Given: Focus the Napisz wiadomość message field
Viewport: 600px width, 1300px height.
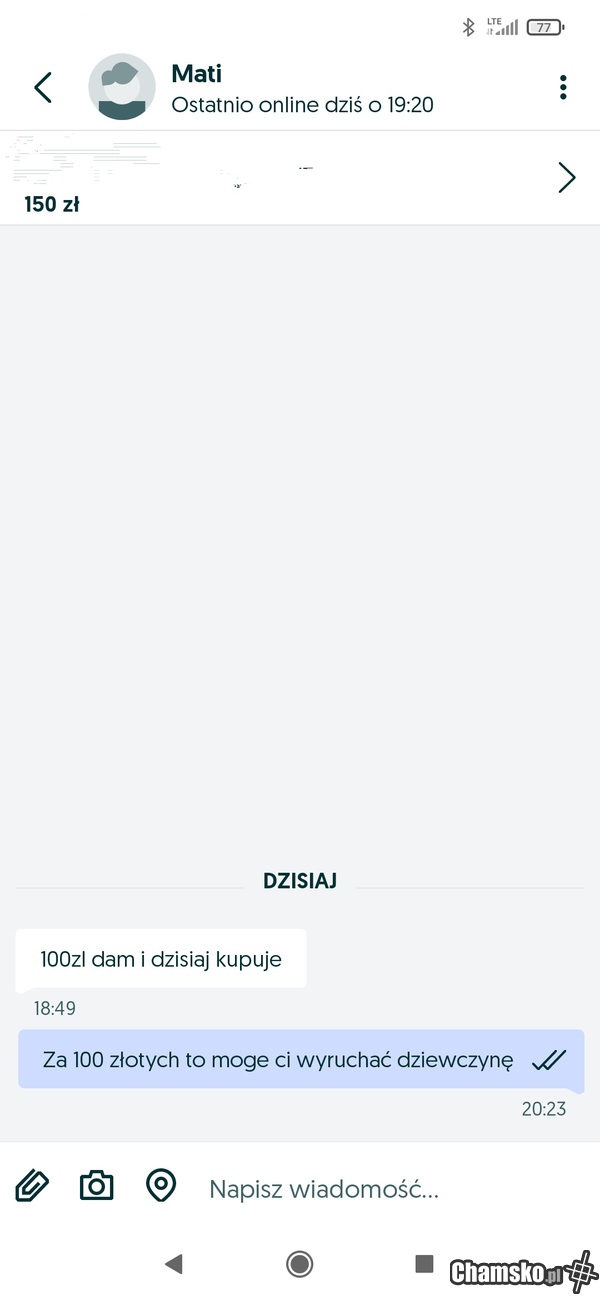Looking at the screenshot, I should coord(380,1189).
